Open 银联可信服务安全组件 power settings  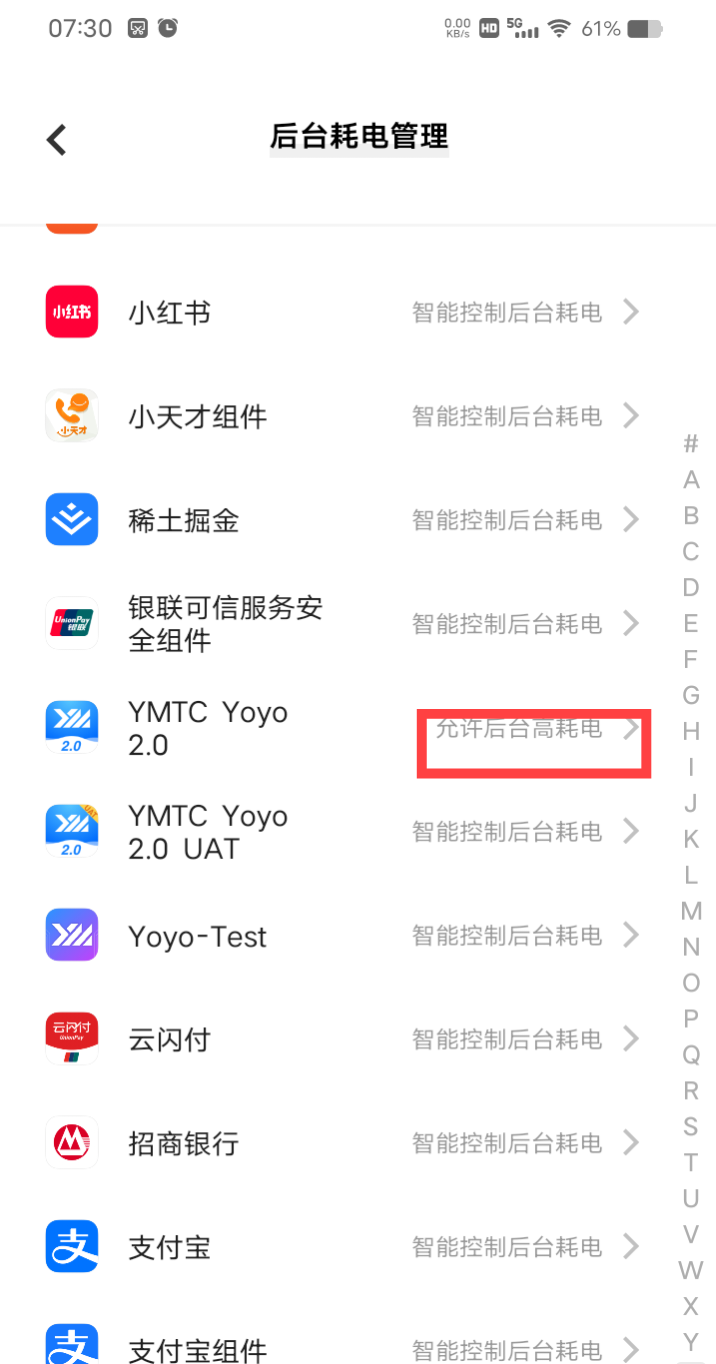click(x=340, y=624)
